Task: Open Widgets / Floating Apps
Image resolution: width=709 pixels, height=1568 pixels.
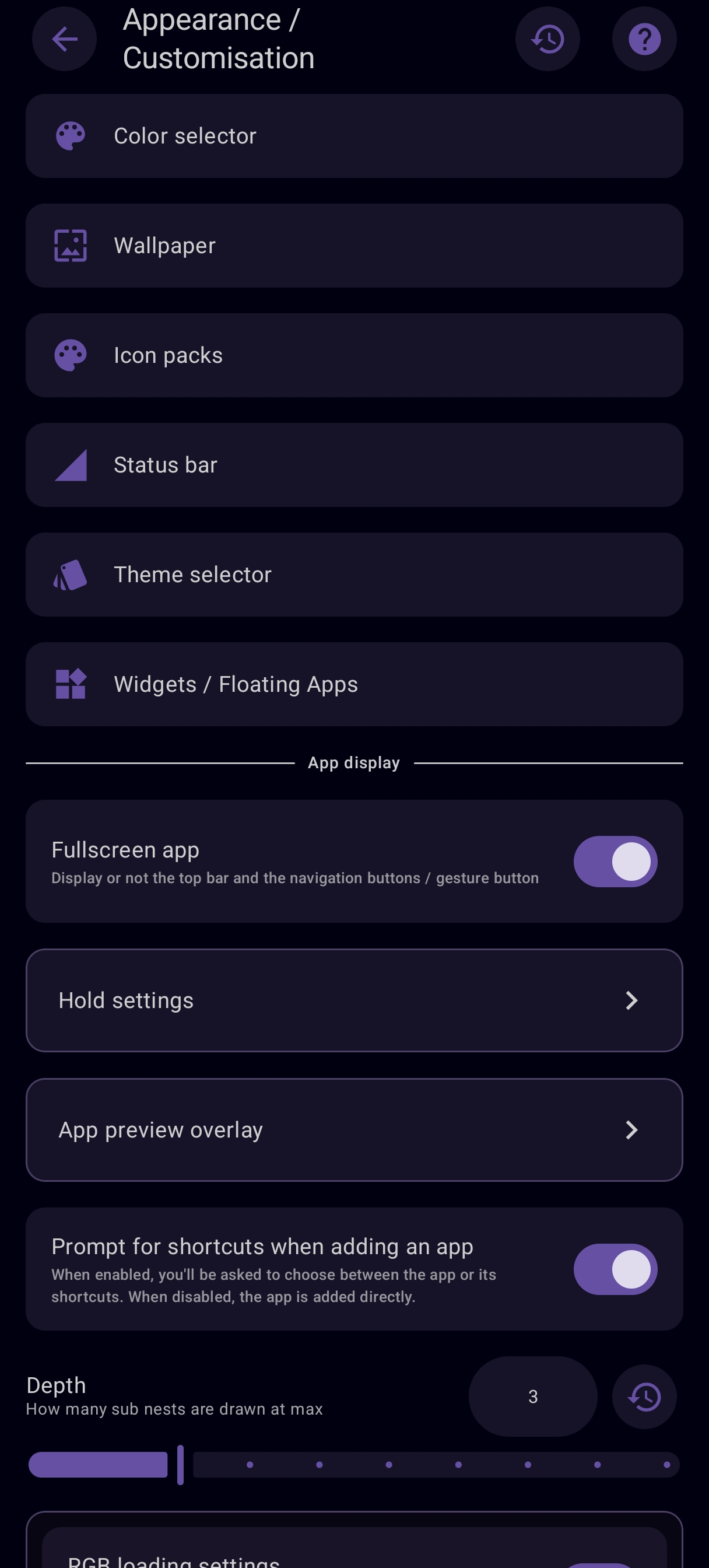Action: click(354, 684)
